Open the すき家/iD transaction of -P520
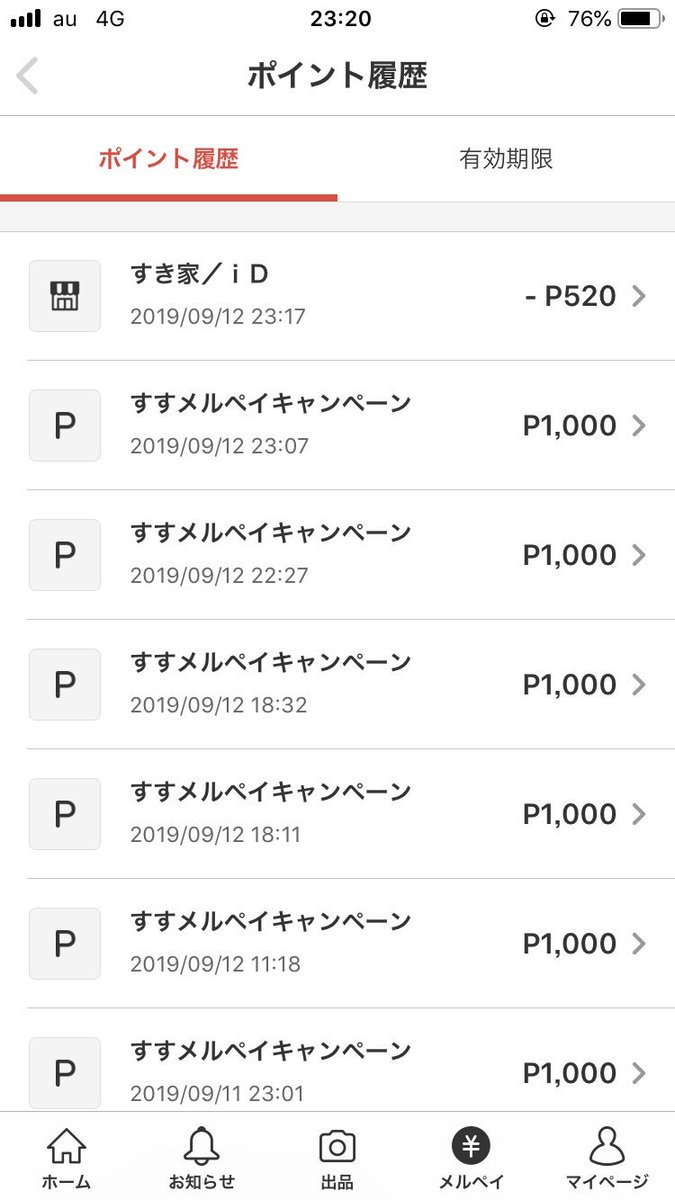Viewport: 675px width, 1200px height. point(337,296)
